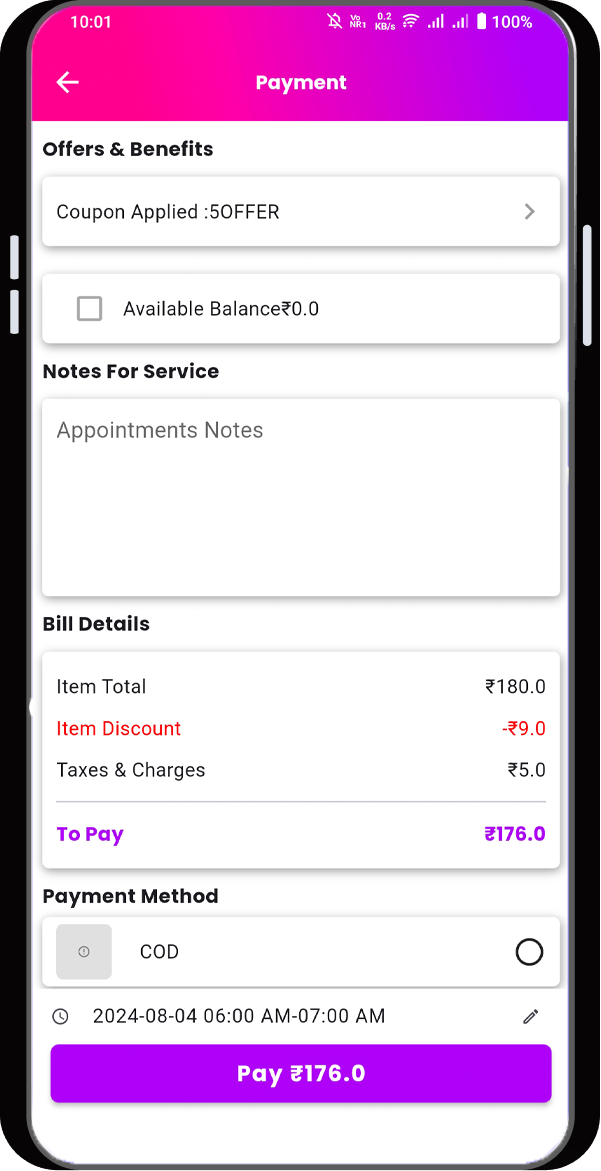
Task: Open the Coupon Applied :5OFFER row
Action: (300, 212)
